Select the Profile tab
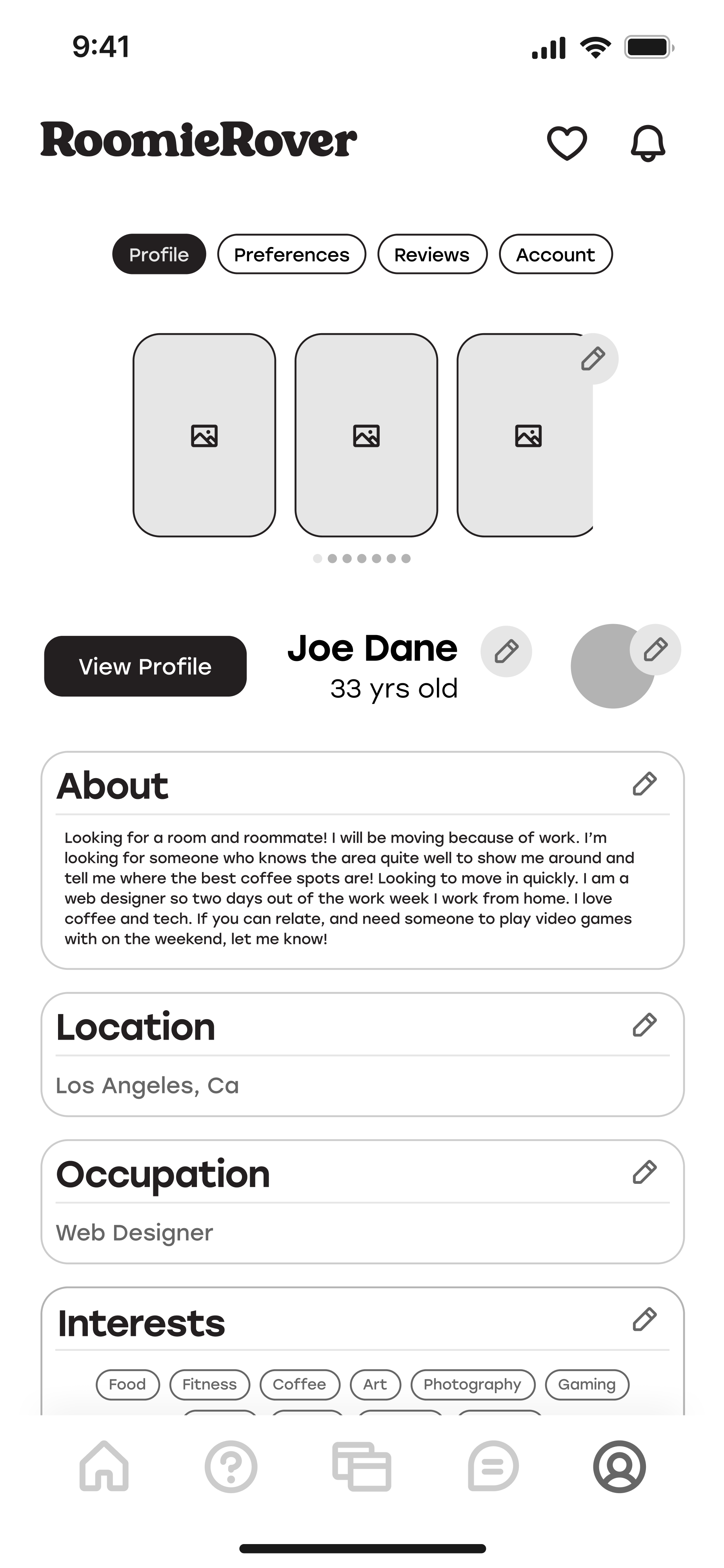Image resolution: width=724 pixels, height=1568 pixels. [x=159, y=254]
